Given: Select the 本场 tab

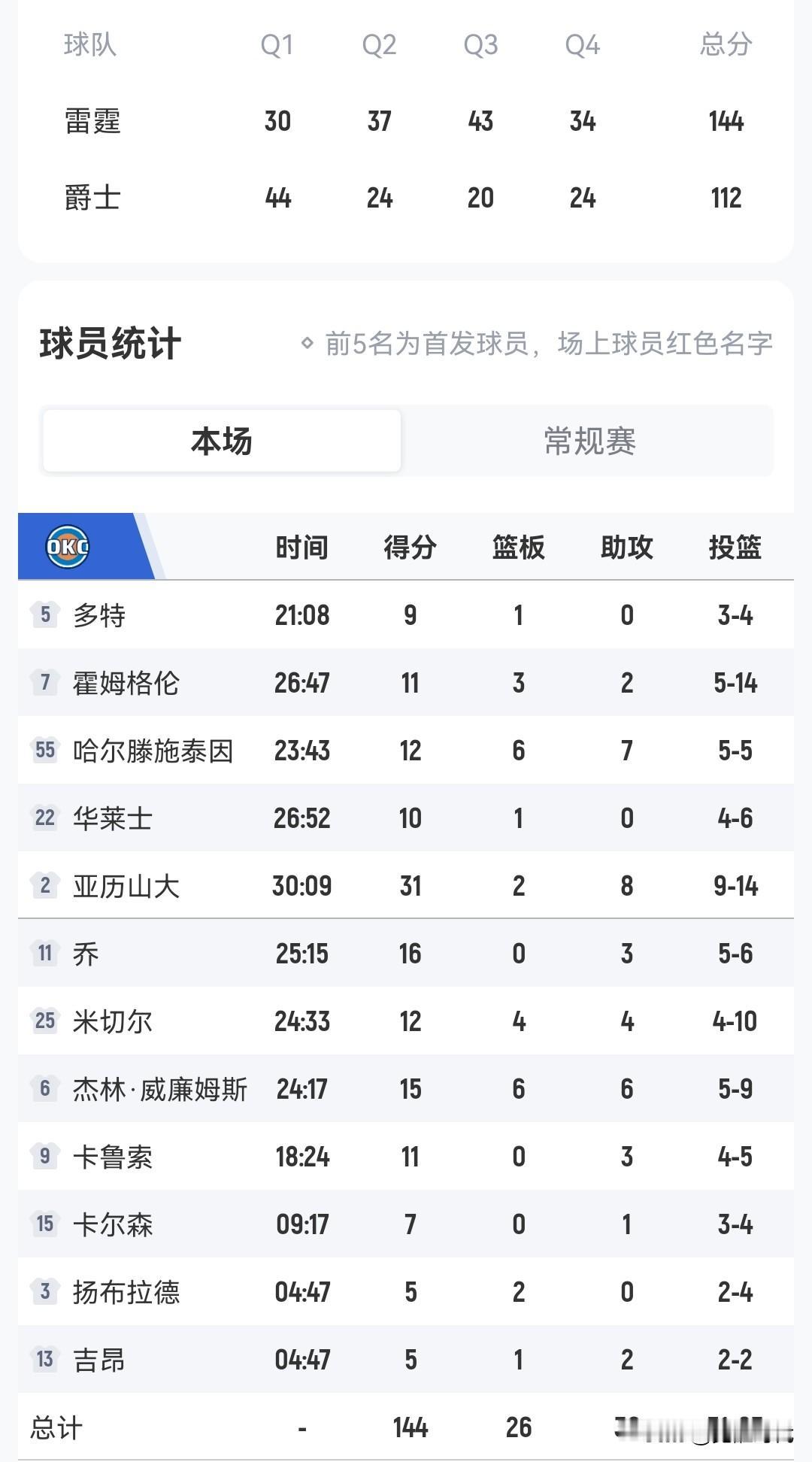Looking at the screenshot, I should 222,441.
